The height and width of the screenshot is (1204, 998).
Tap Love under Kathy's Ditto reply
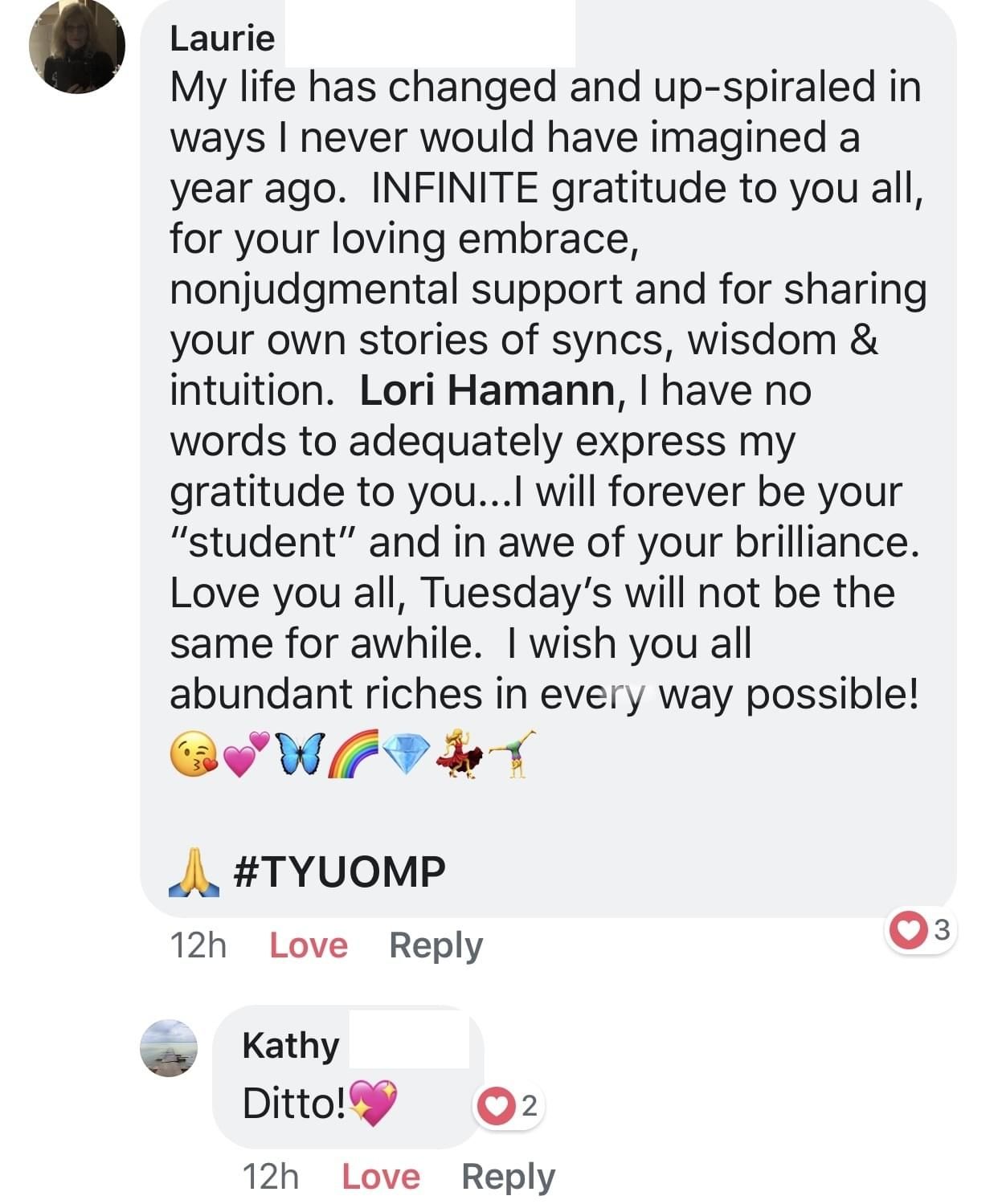pos(381,1177)
